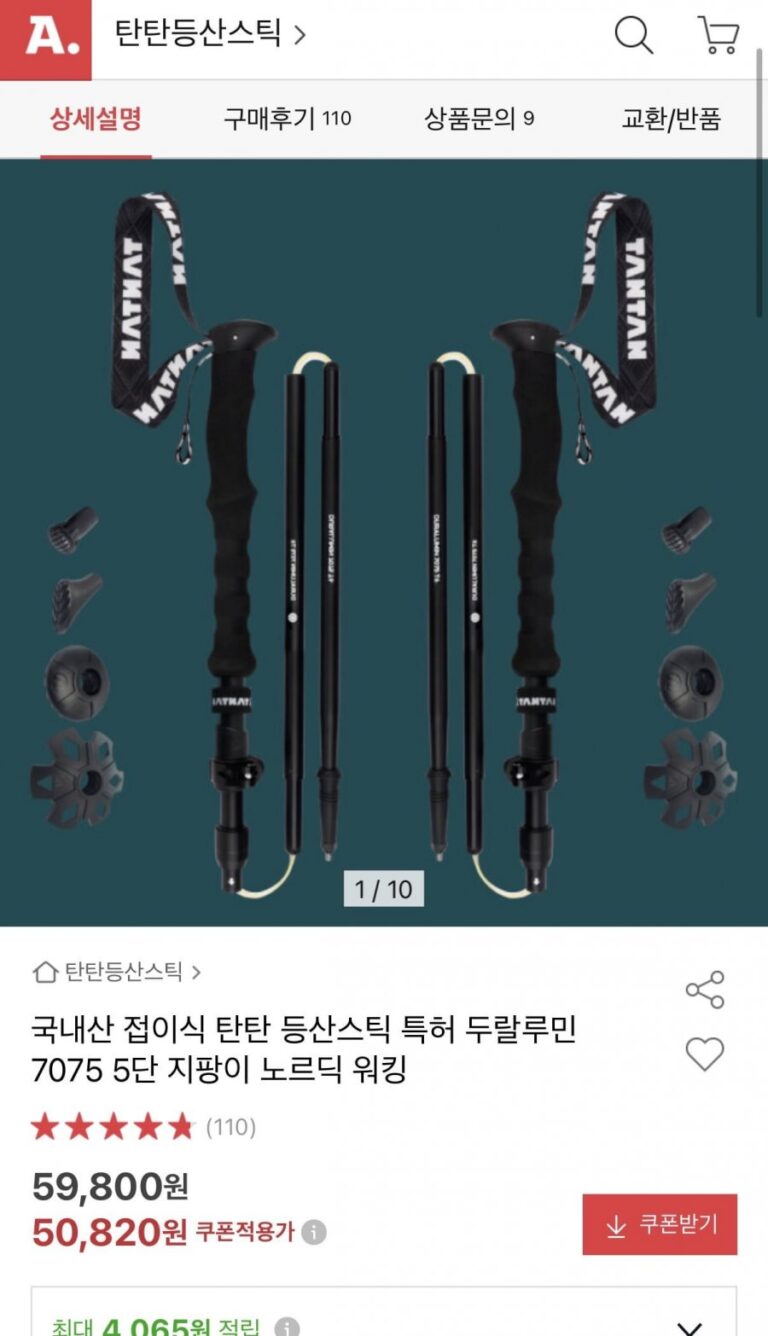Go to the 탄탄등산스틱 shop home link
The height and width of the screenshot is (1336, 768).
pos(117,971)
